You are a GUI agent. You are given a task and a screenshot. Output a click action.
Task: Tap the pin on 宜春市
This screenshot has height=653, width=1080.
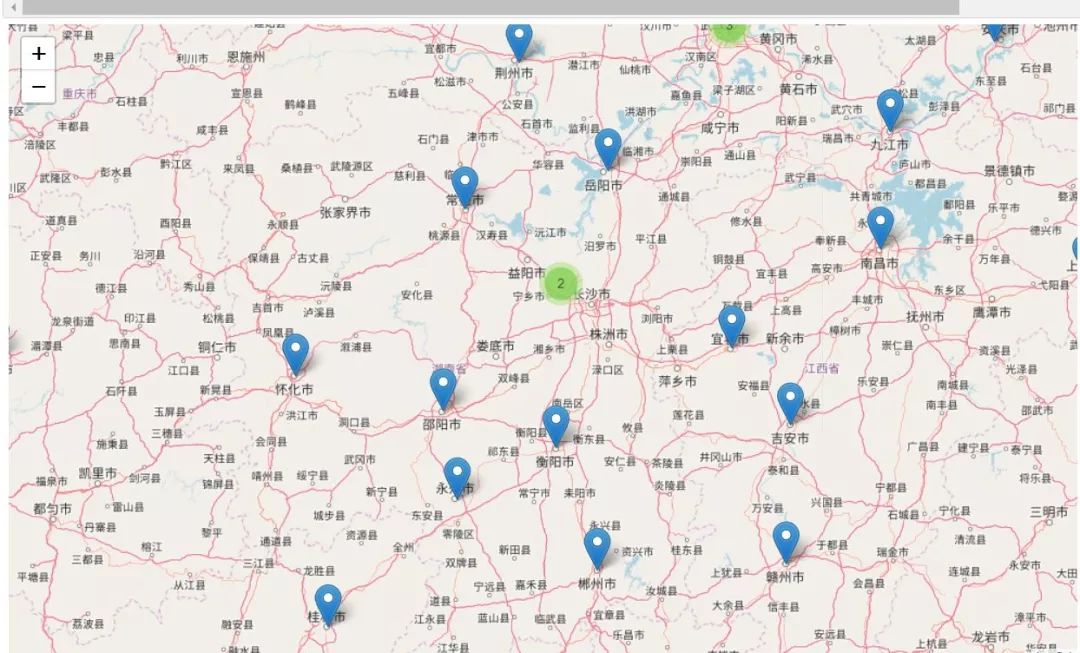pos(732,324)
